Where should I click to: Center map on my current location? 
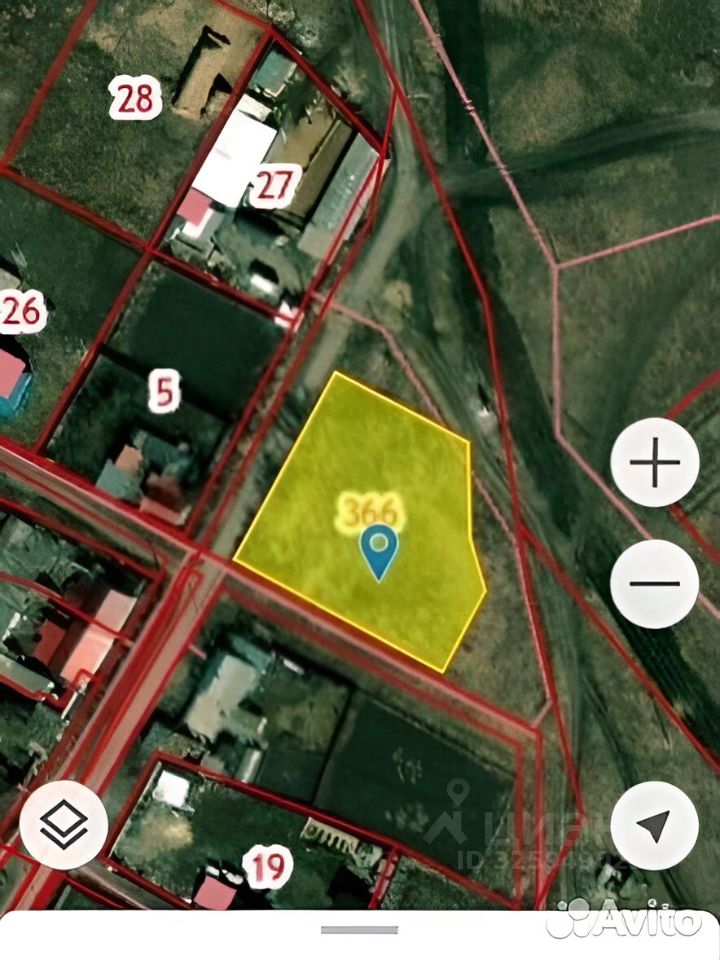pos(654,825)
